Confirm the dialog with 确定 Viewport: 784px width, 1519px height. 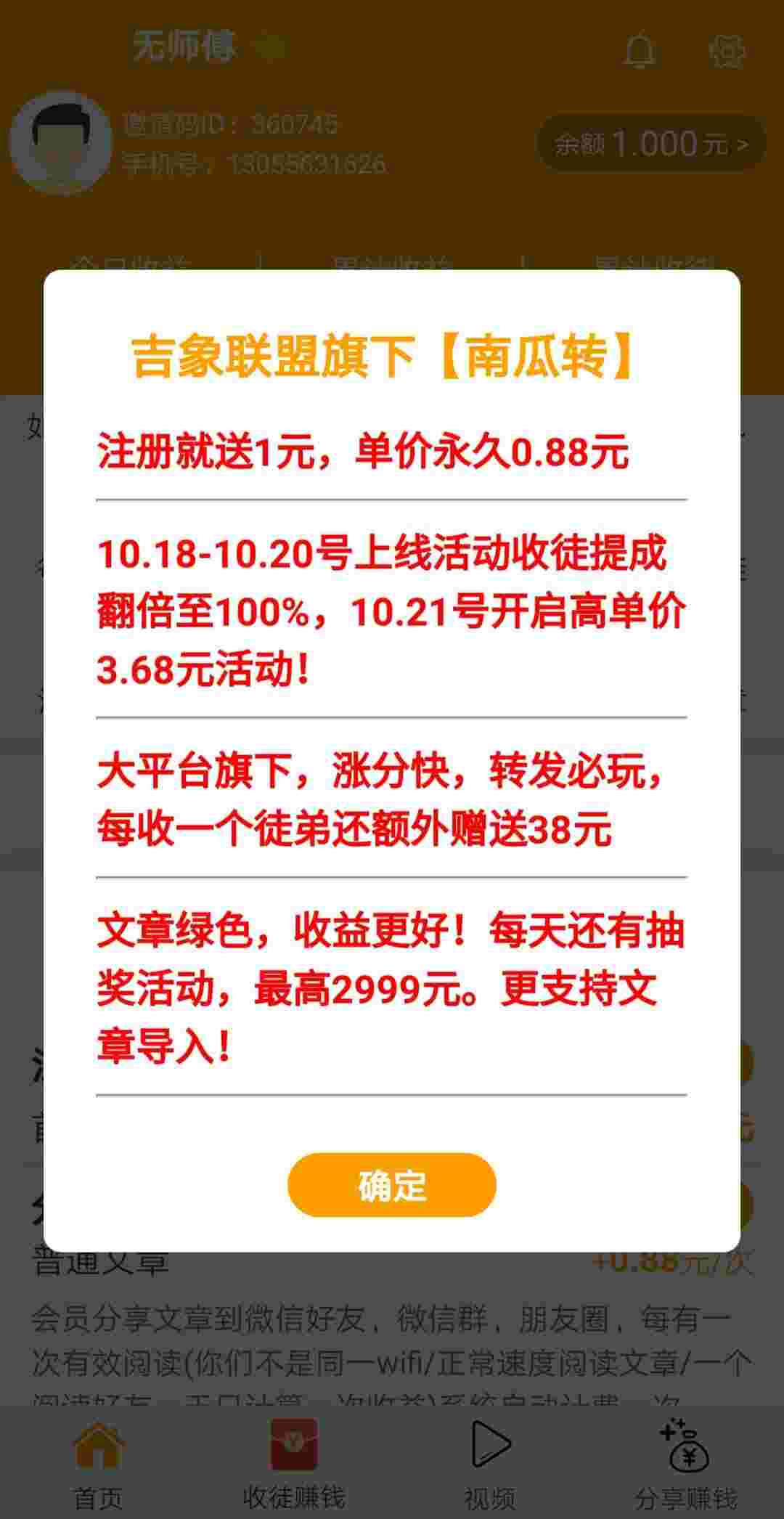(x=392, y=1184)
